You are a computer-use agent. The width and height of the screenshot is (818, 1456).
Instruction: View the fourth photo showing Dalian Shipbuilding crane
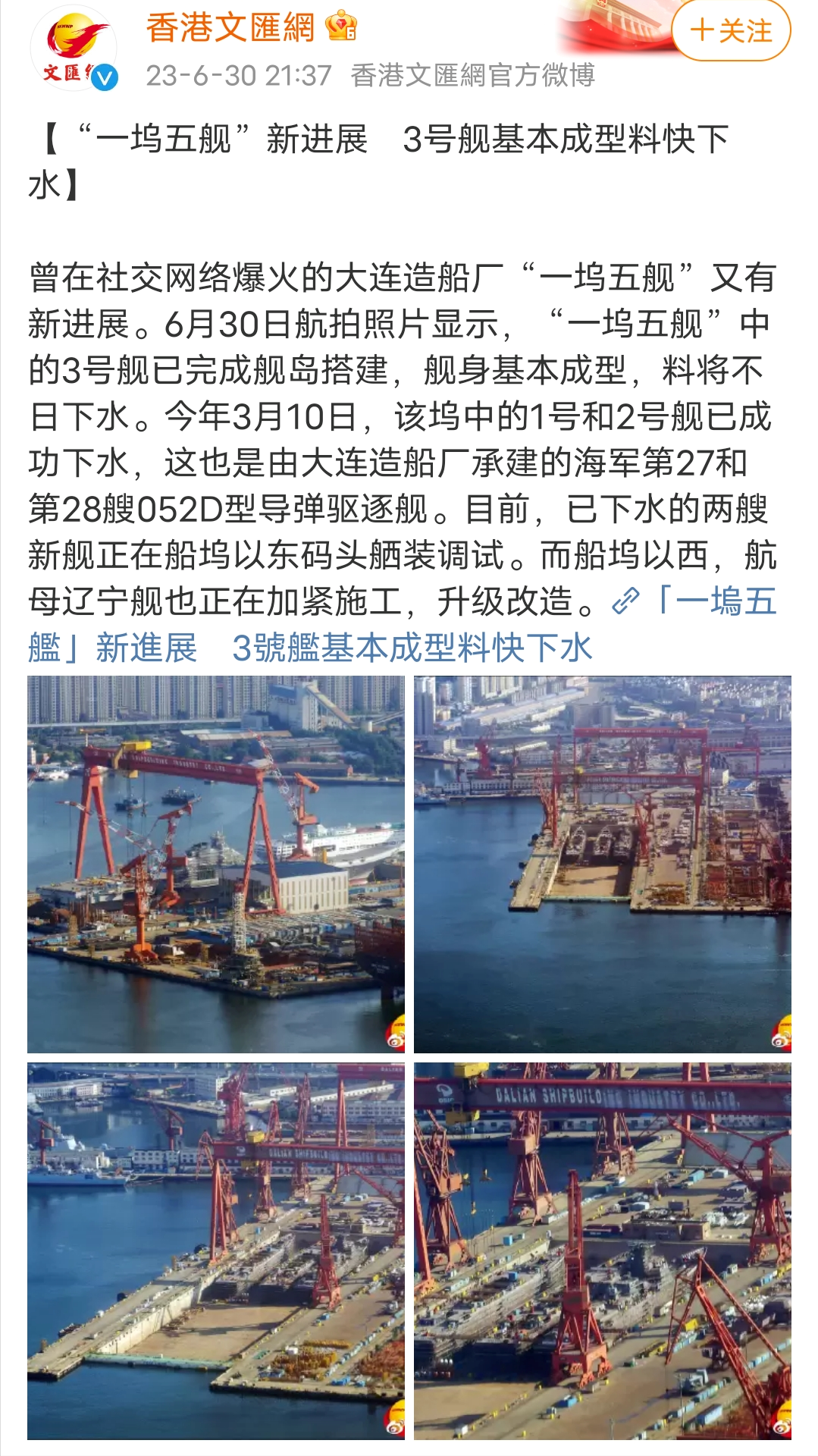click(603, 1250)
